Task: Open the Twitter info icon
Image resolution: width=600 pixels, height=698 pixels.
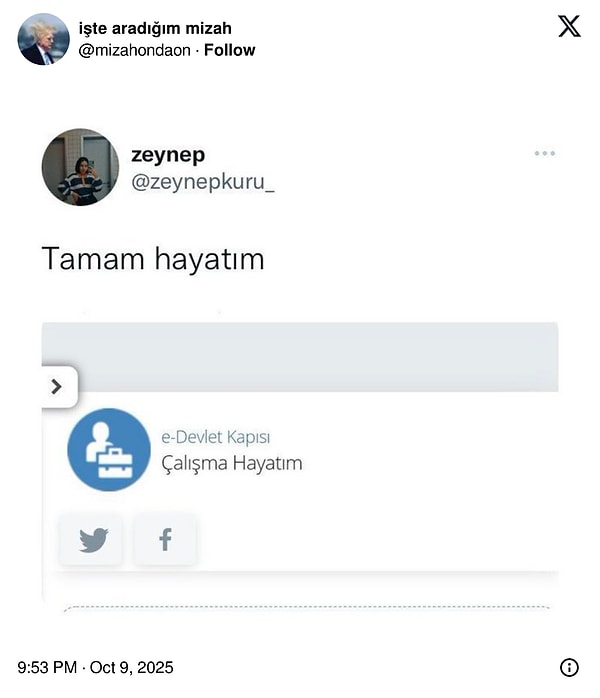Action: pyautogui.click(x=569, y=667)
